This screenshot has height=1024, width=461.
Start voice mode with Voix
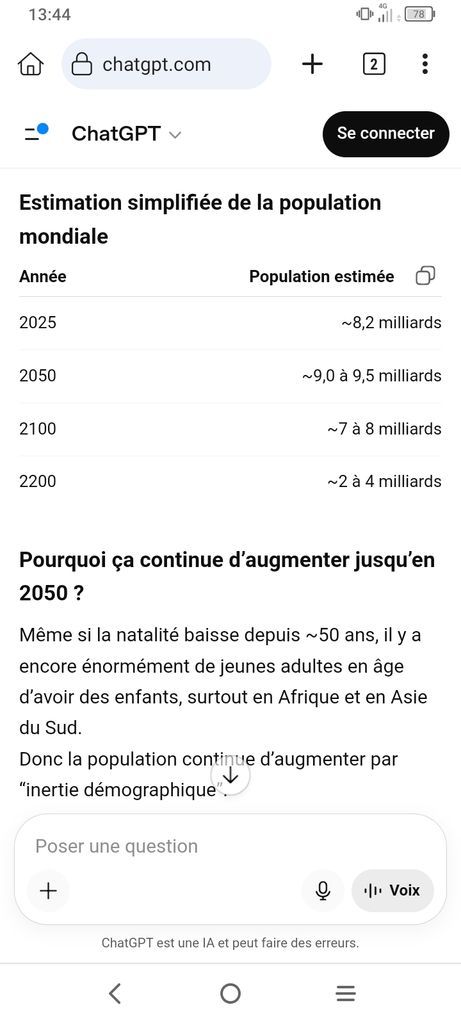[392, 890]
